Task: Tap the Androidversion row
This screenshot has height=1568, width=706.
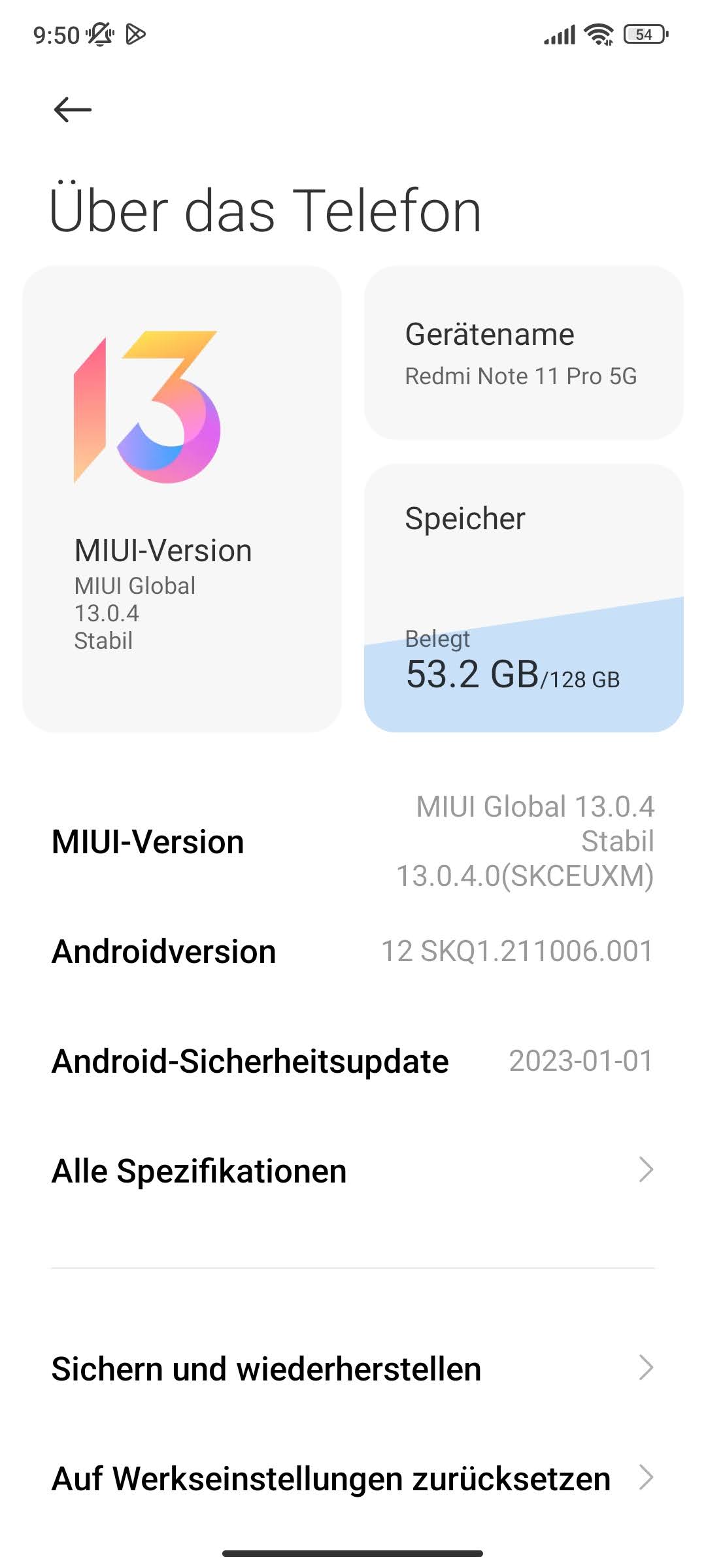Action: click(x=353, y=951)
